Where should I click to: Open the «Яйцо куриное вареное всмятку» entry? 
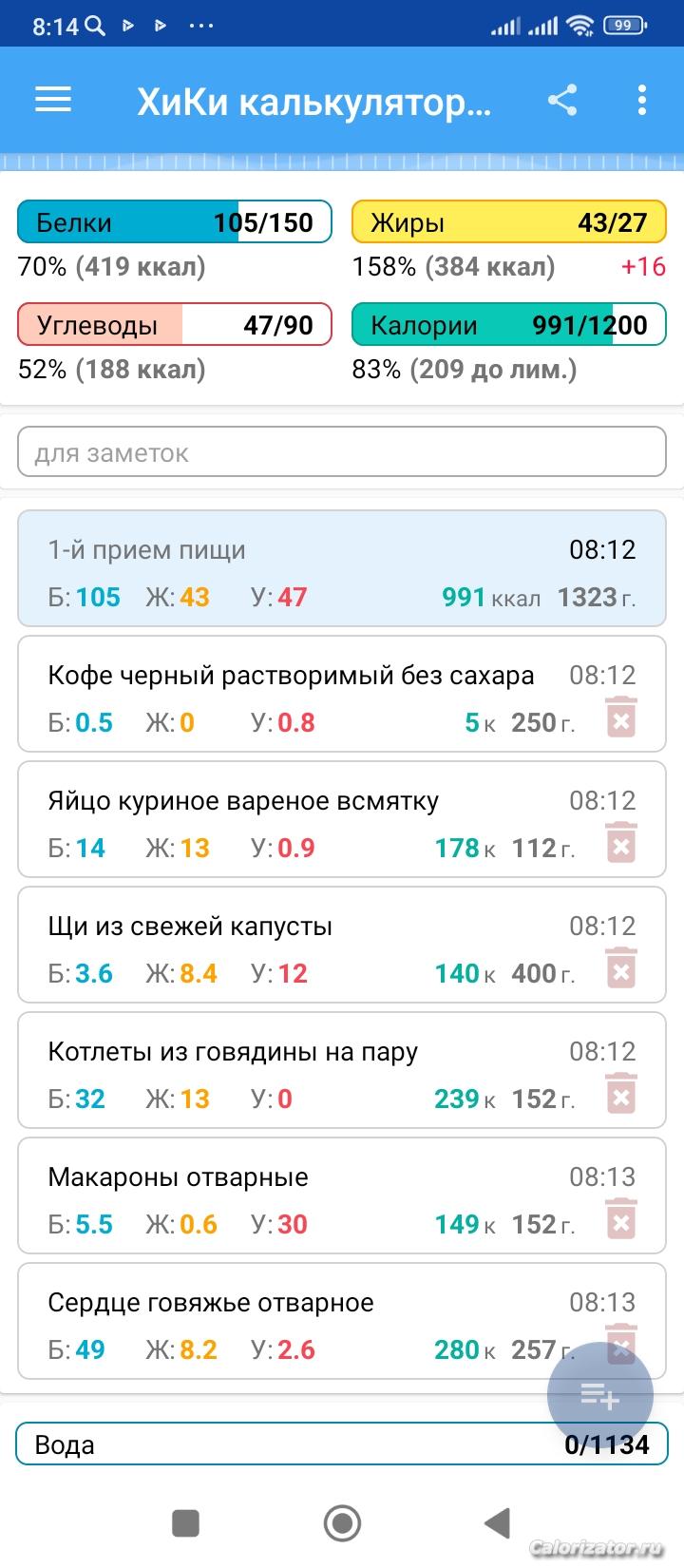[342, 819]
